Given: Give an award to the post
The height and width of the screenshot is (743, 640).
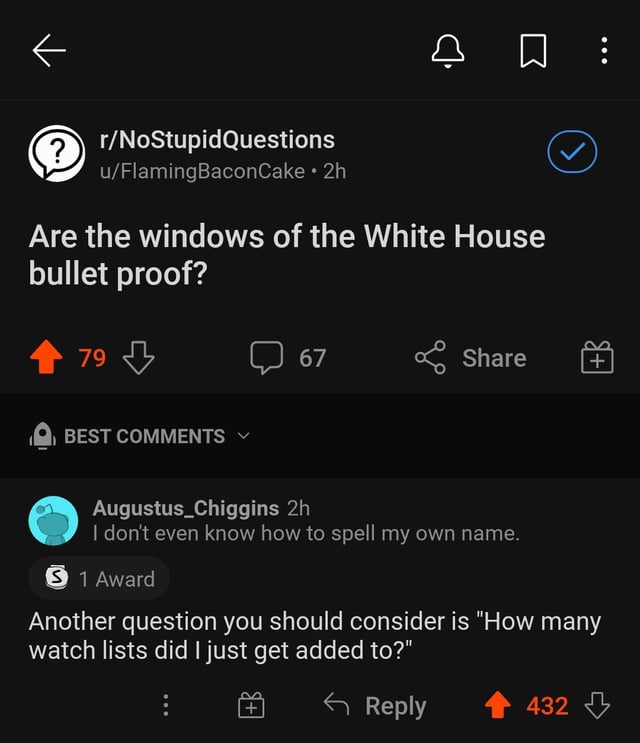Looking at the screenshot, I should [596, 358].
